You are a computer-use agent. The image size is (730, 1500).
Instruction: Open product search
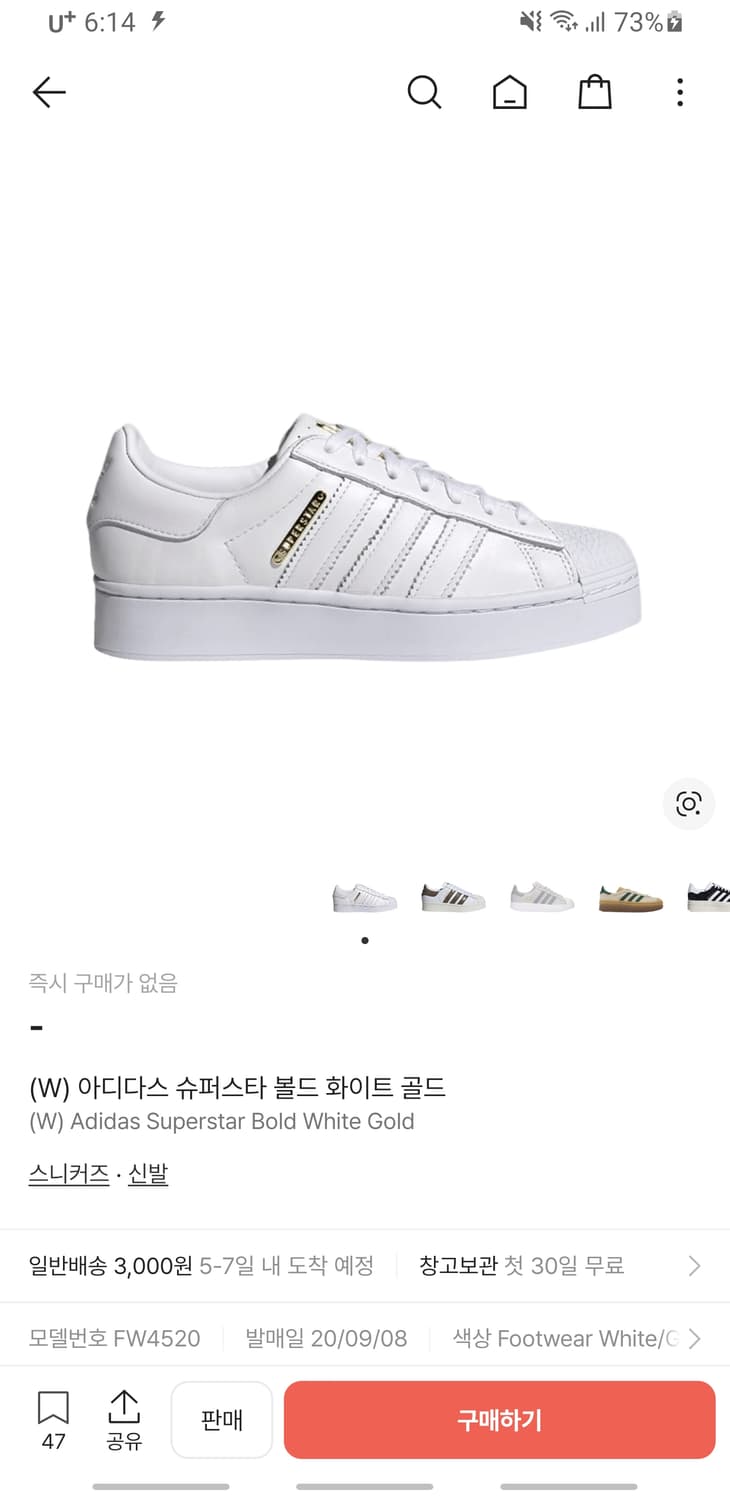click(x=424, y=91)
